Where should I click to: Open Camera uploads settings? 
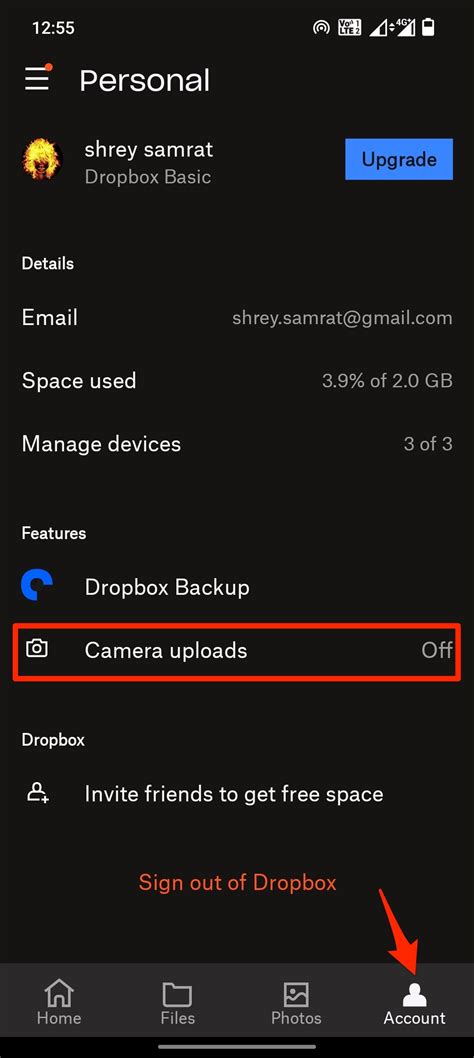[x=237, y=650]
